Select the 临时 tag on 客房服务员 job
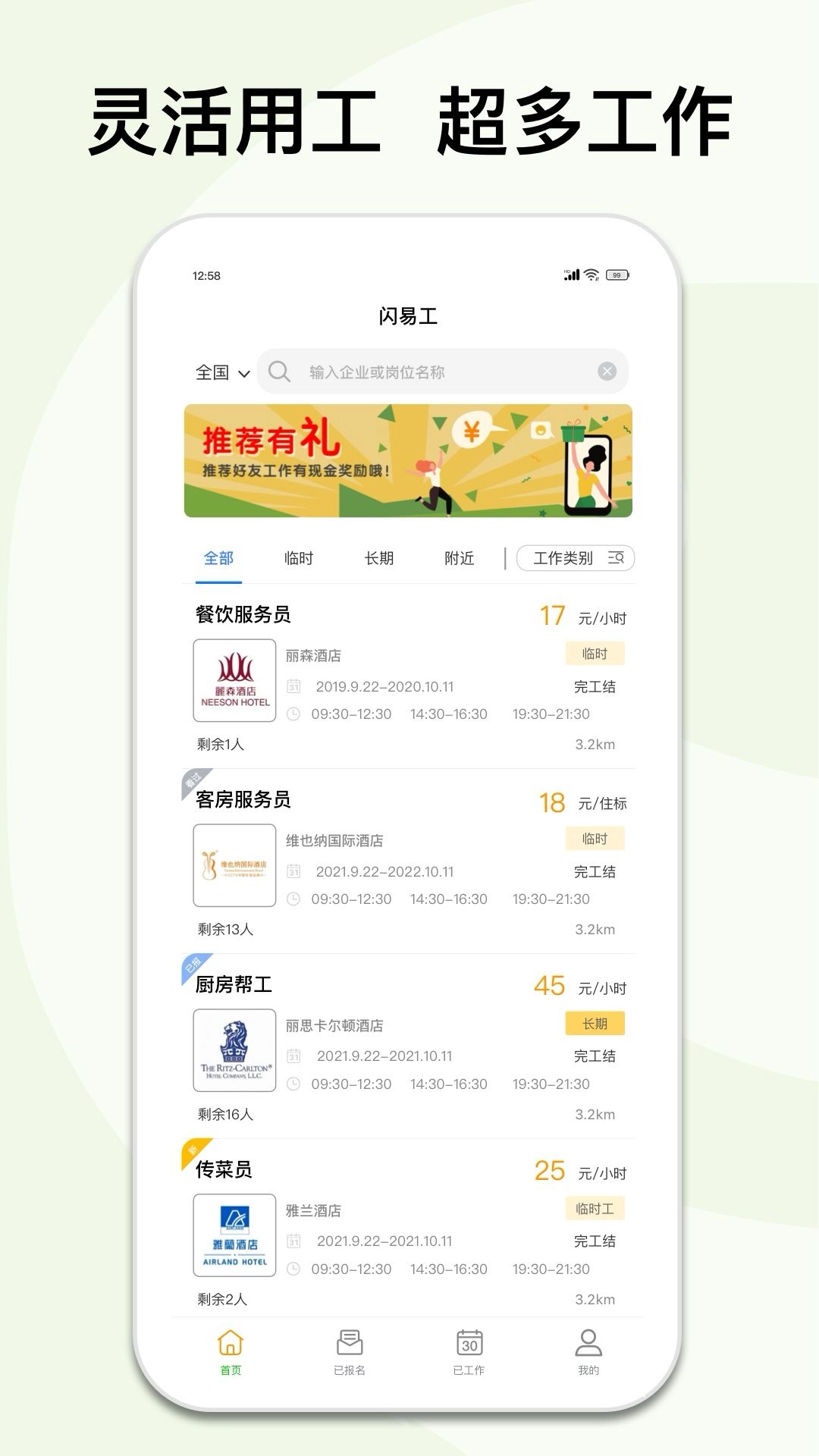 tap(595, 839)
